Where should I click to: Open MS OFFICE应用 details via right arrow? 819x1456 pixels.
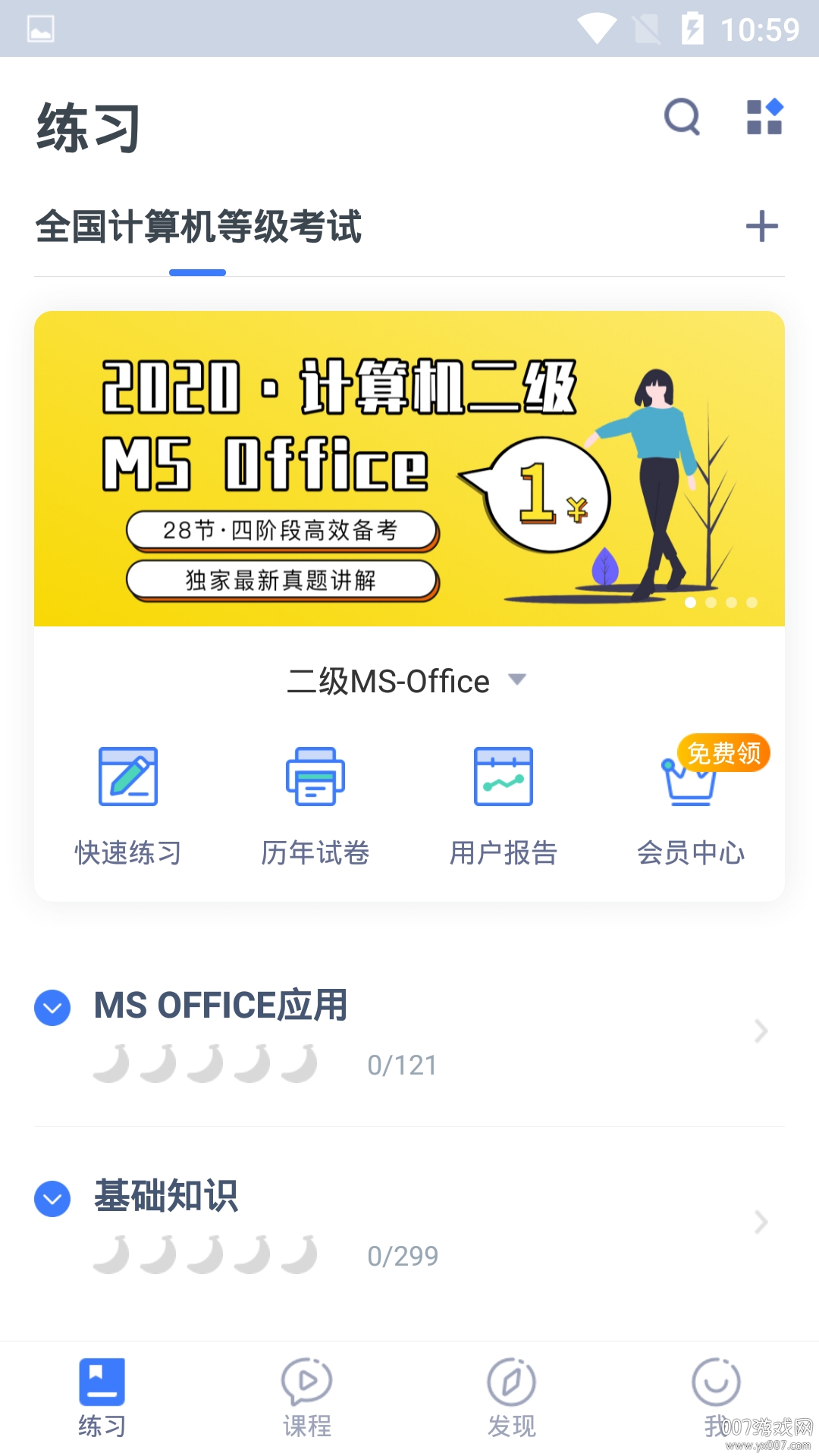(760, 1031)
